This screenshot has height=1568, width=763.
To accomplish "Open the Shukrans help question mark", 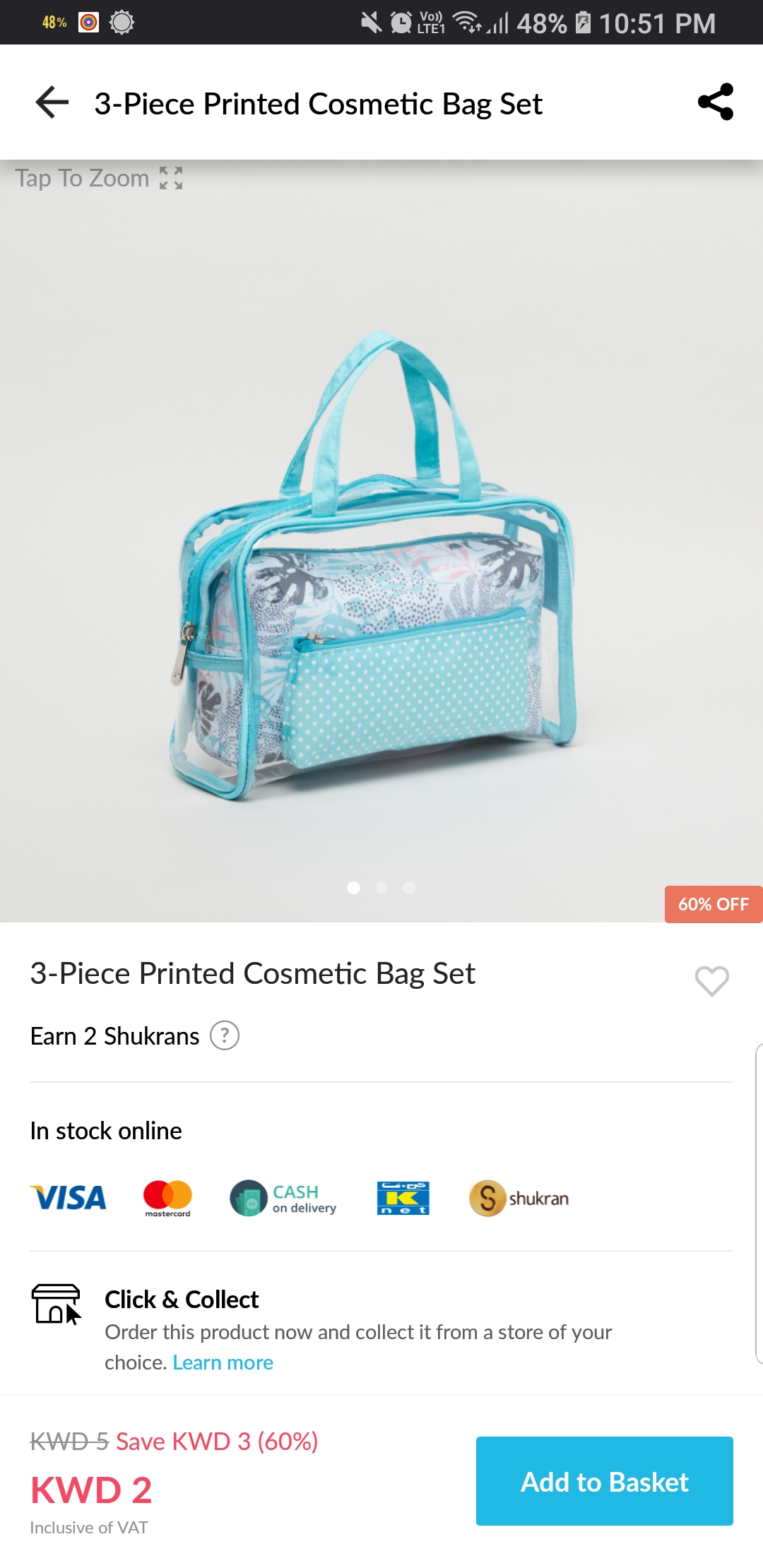I will pyautogui.click(x=225, y=1036).
